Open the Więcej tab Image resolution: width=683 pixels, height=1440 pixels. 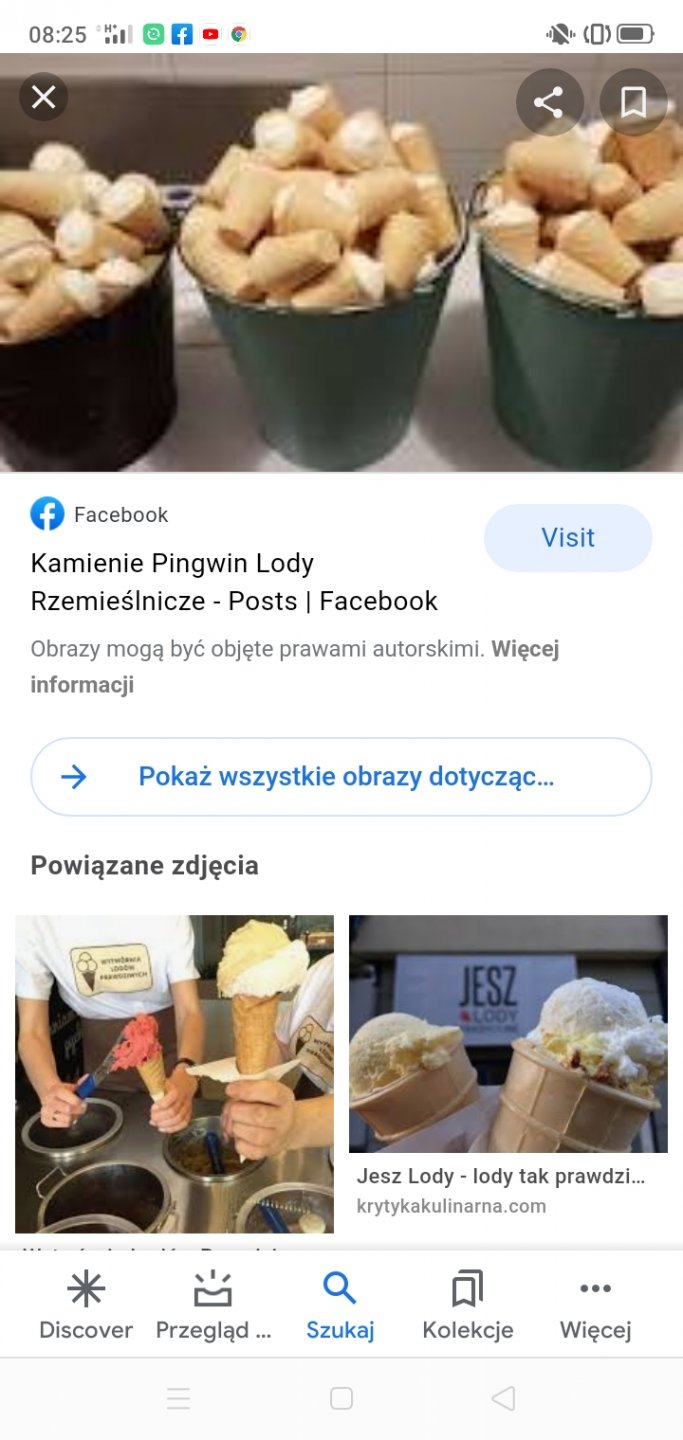(596, 1306)
